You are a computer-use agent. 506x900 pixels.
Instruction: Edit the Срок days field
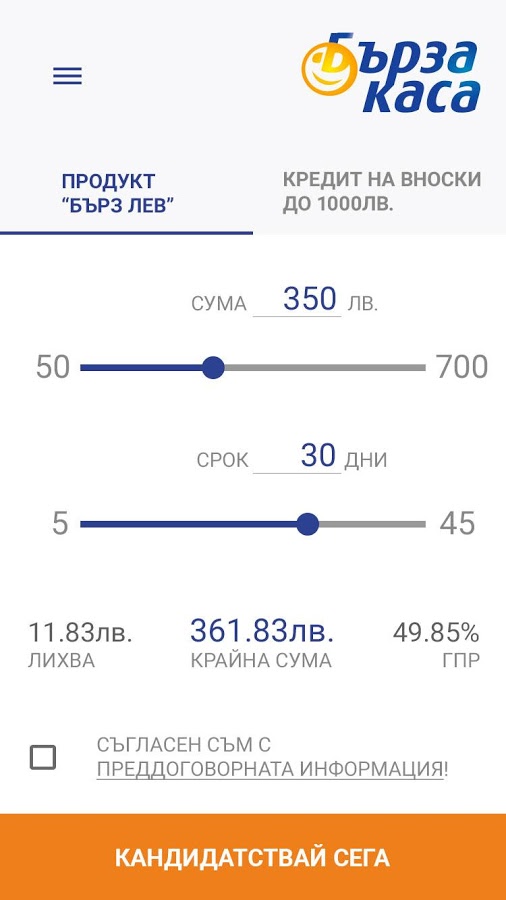point(297,457)
